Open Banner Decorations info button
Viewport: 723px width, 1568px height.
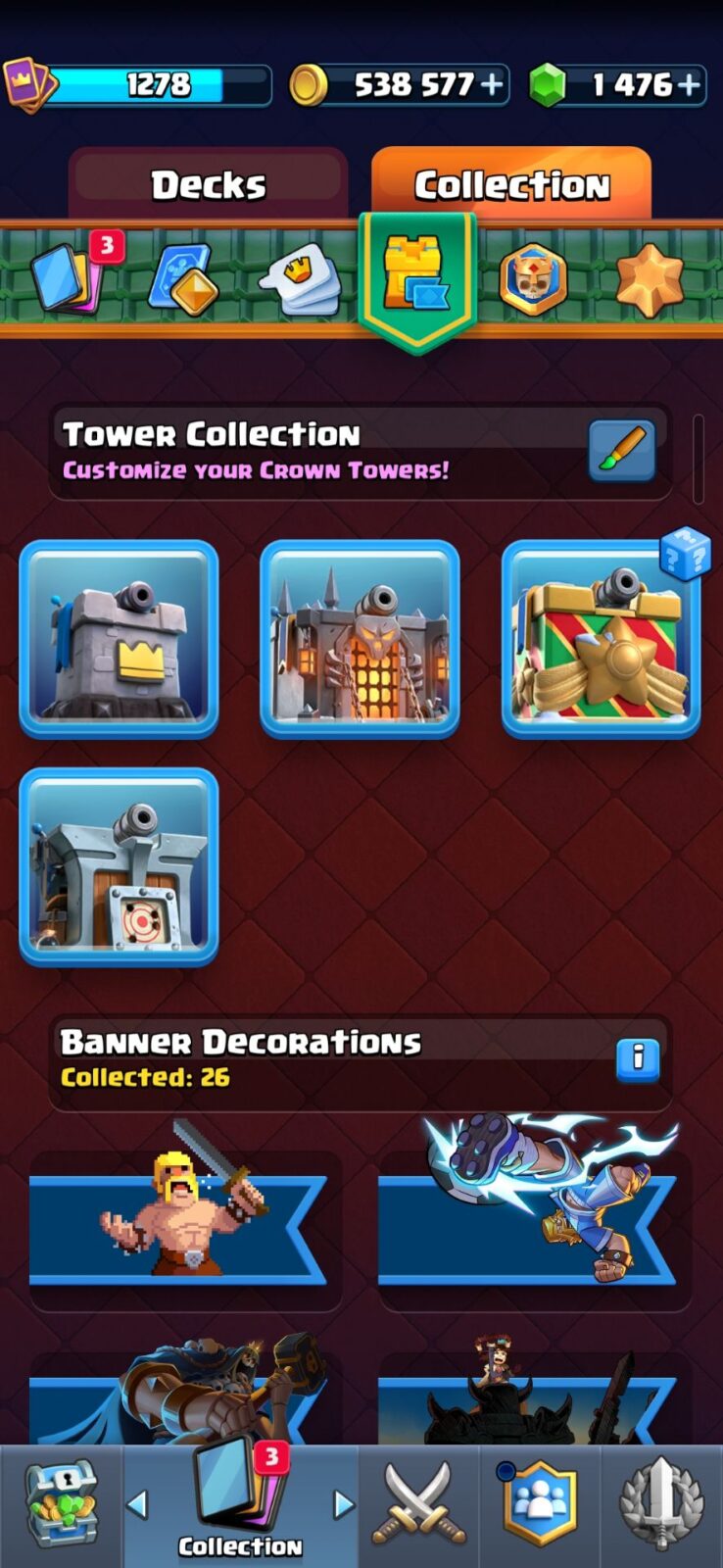638,1058
